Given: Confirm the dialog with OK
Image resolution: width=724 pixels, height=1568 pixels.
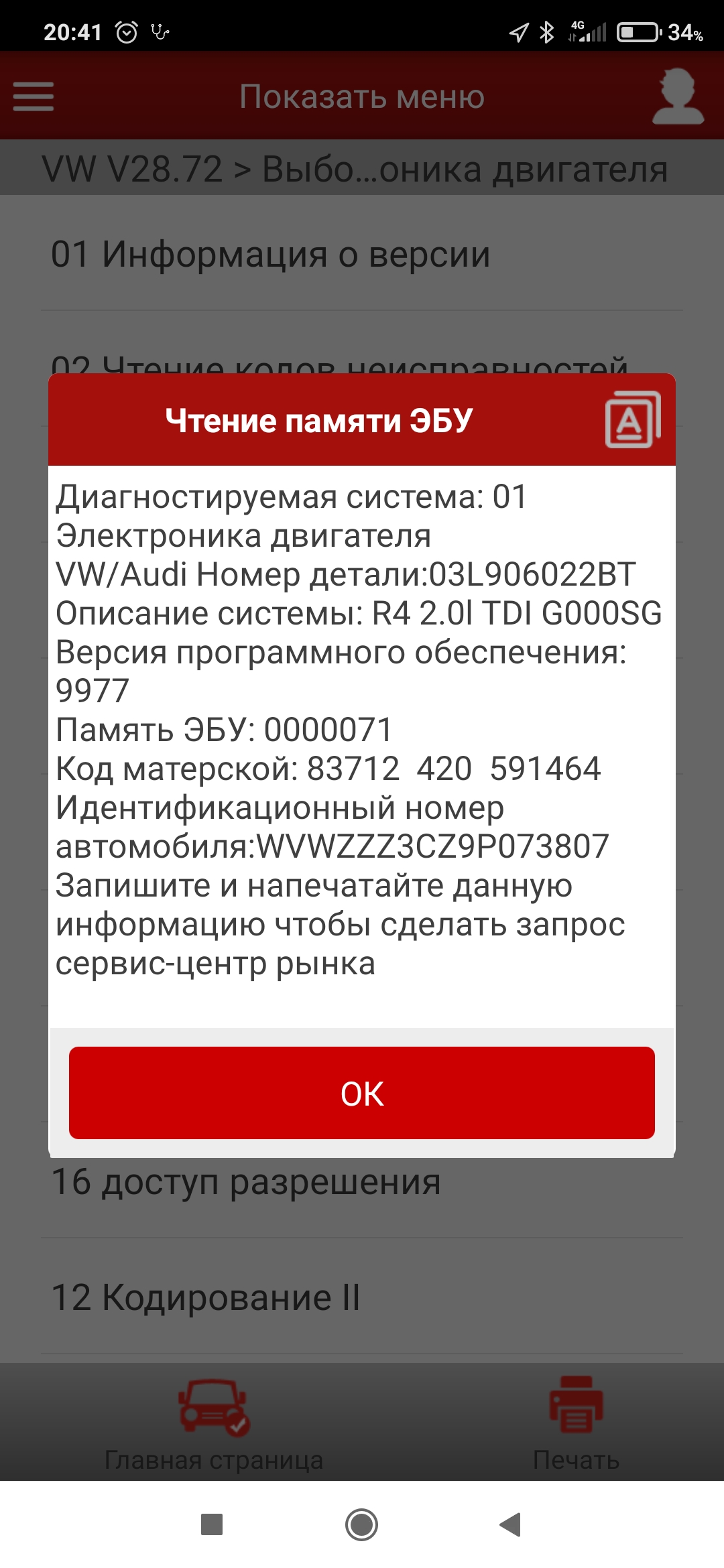Looking at the screenshot, I should click(x=362, y=1092).
